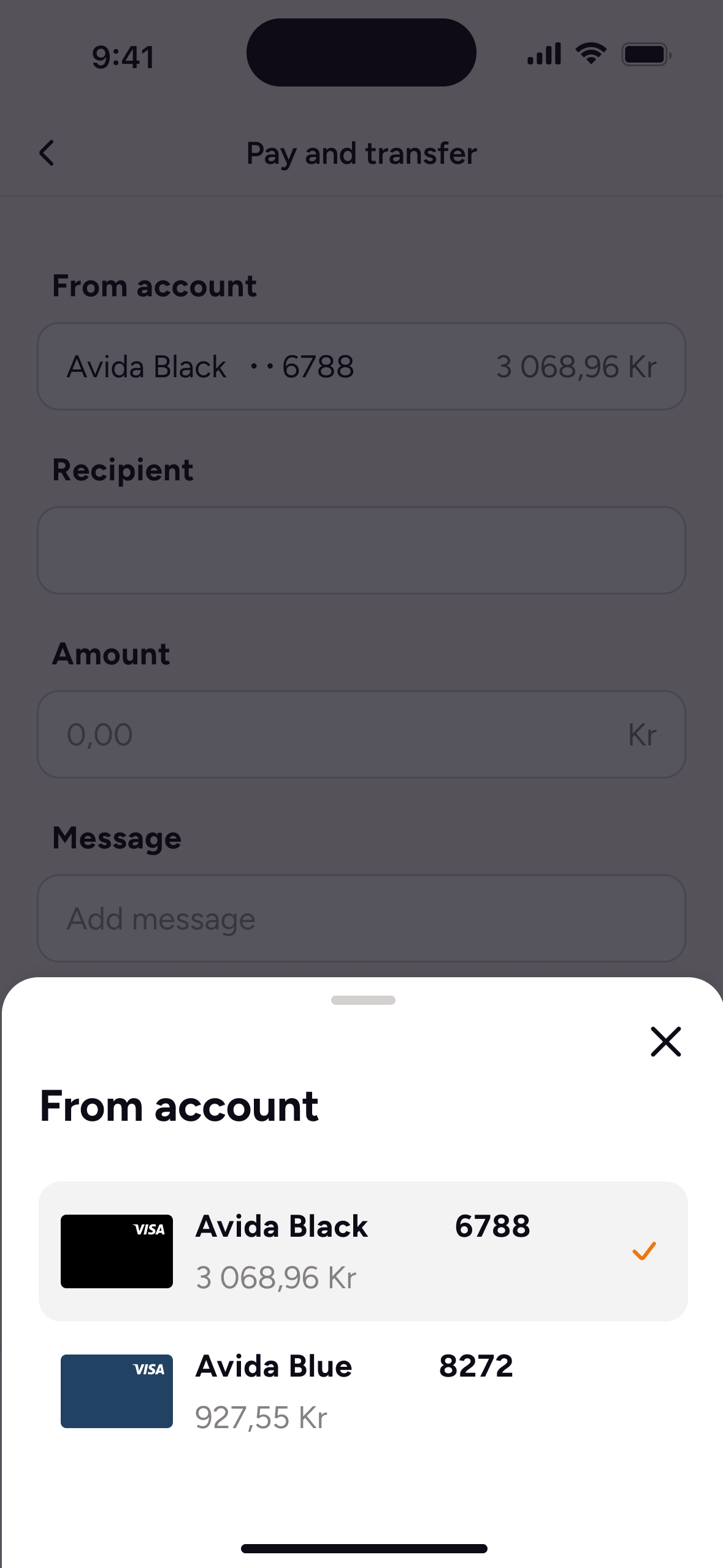Close the From account sheet
Viewport: 723px width, 1568px height.
[x=665, y=1041]
